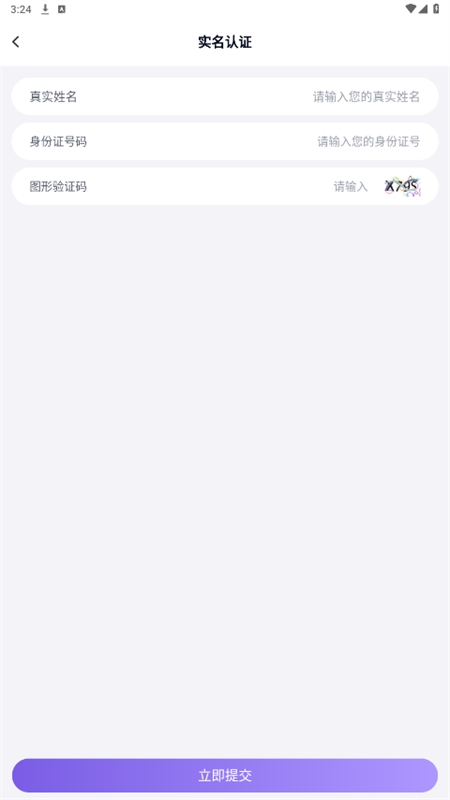450x800 pixels.
Task: Refresh the captcha image
Action: 403,187
